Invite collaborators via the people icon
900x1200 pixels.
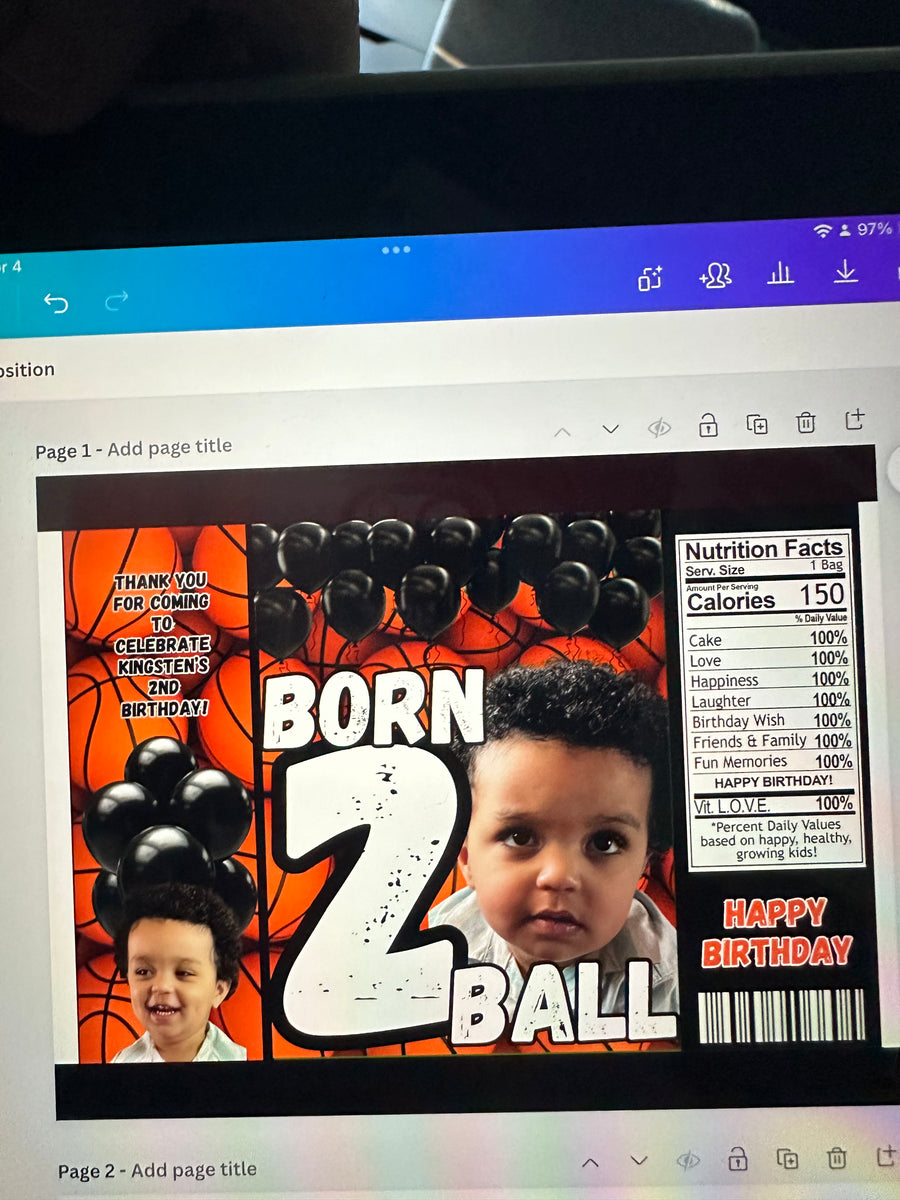coord(715,276)
